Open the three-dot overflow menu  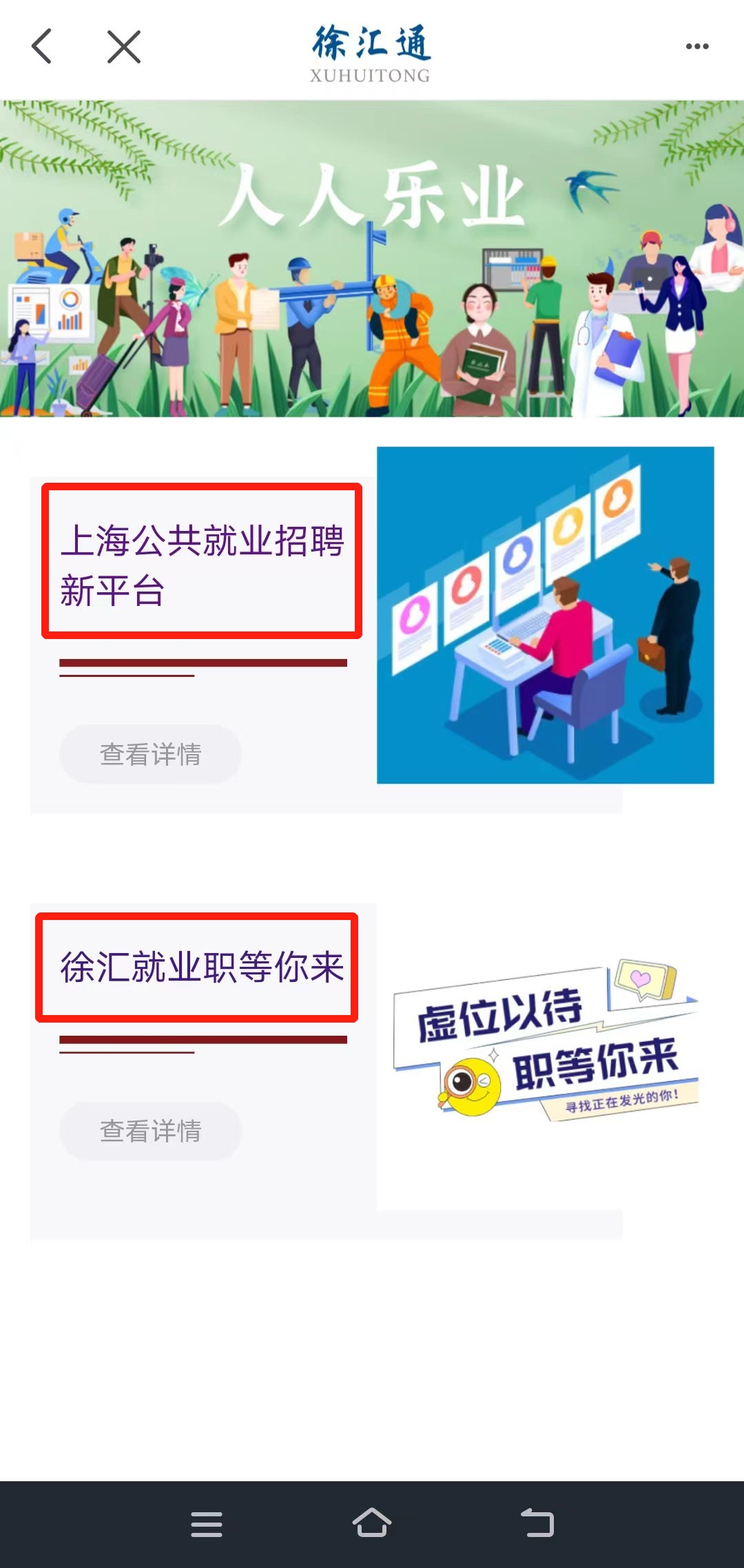697,46
